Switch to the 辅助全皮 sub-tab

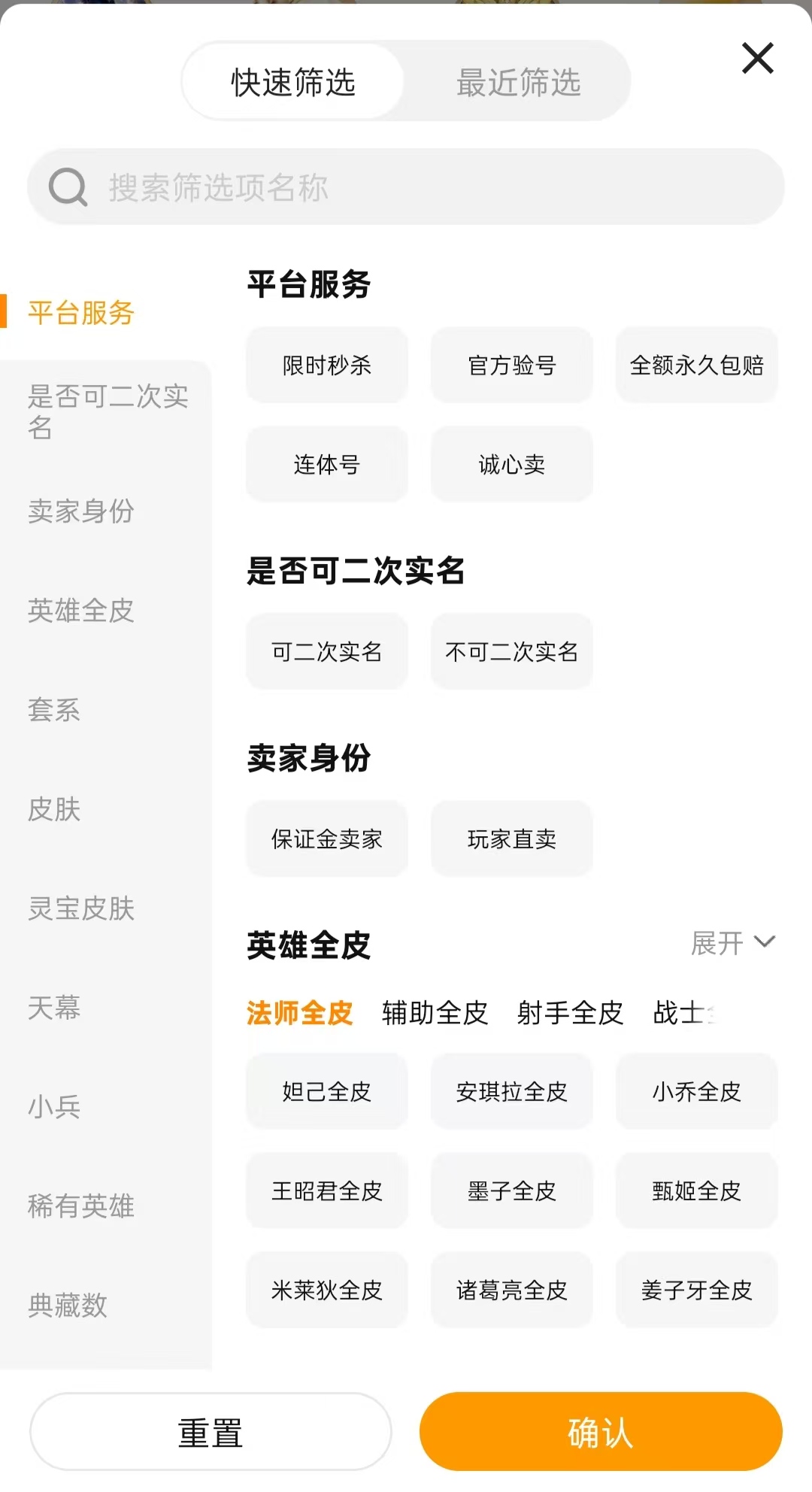[x=435, y=1013]
